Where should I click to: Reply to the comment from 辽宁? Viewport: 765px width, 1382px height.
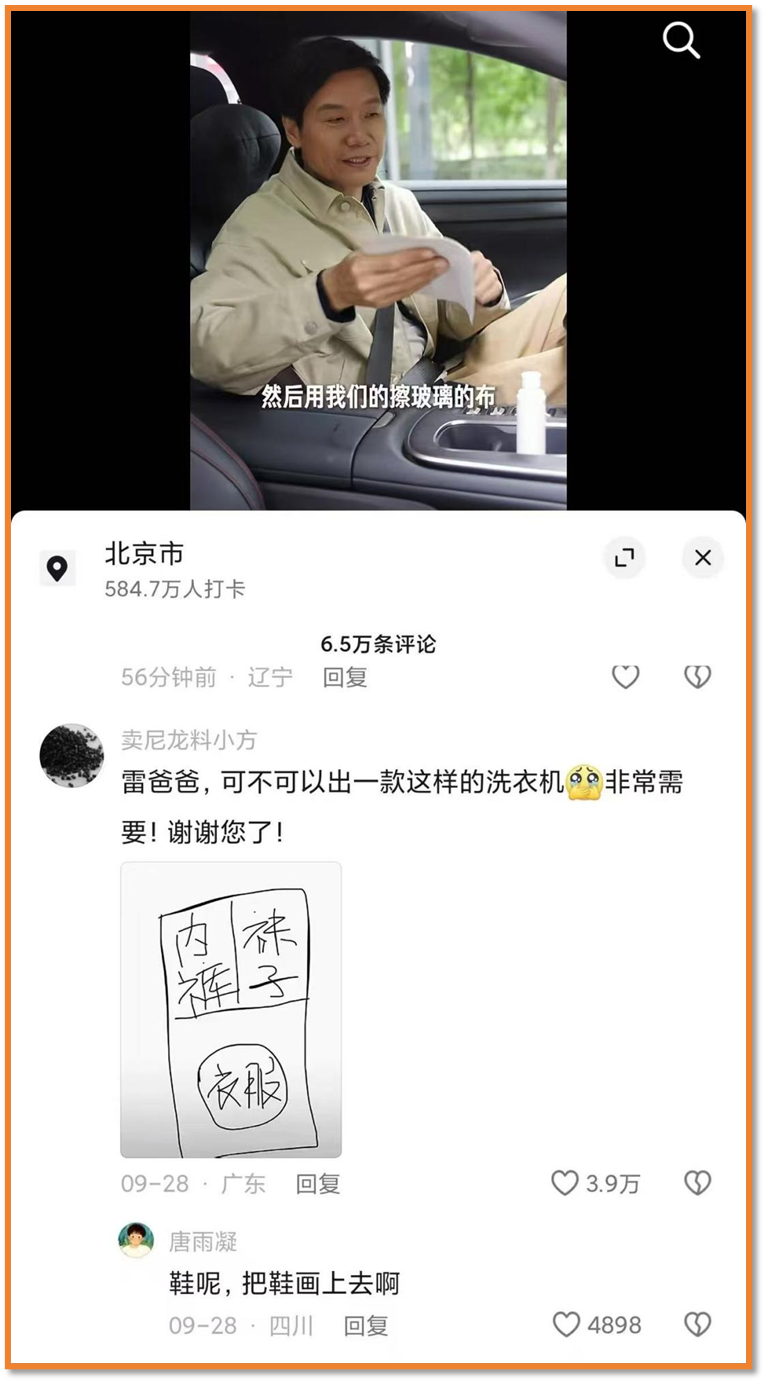[x=345, y=677]
